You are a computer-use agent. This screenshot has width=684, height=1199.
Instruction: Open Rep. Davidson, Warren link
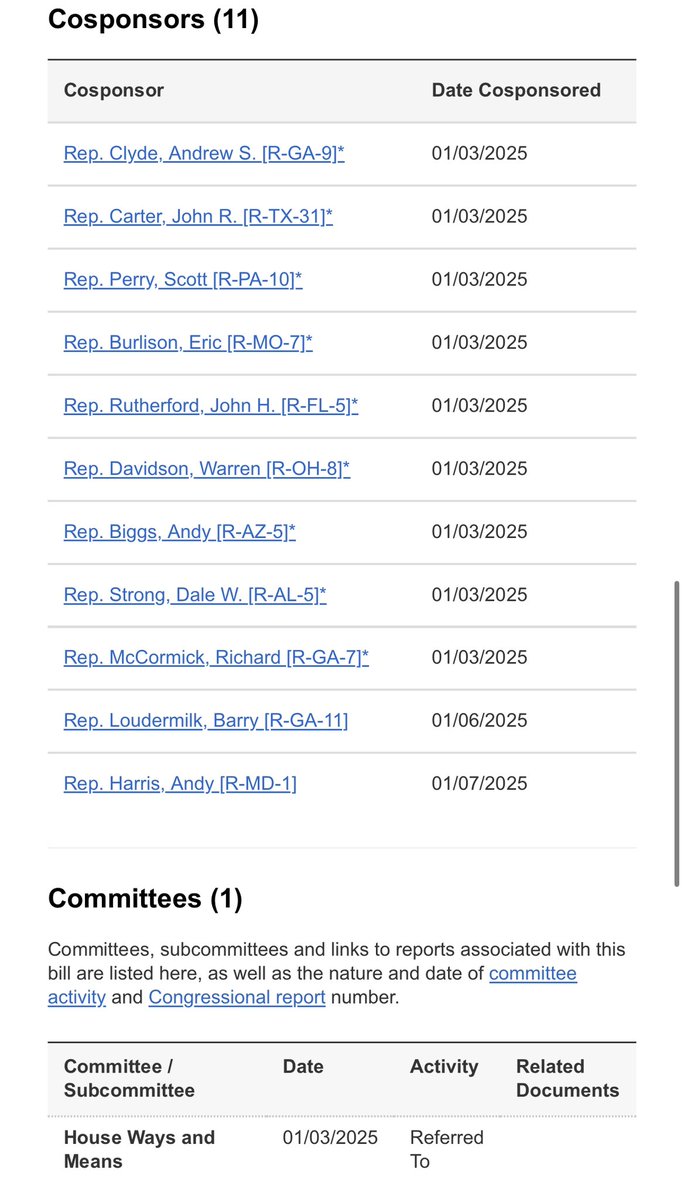coord(206,469)
